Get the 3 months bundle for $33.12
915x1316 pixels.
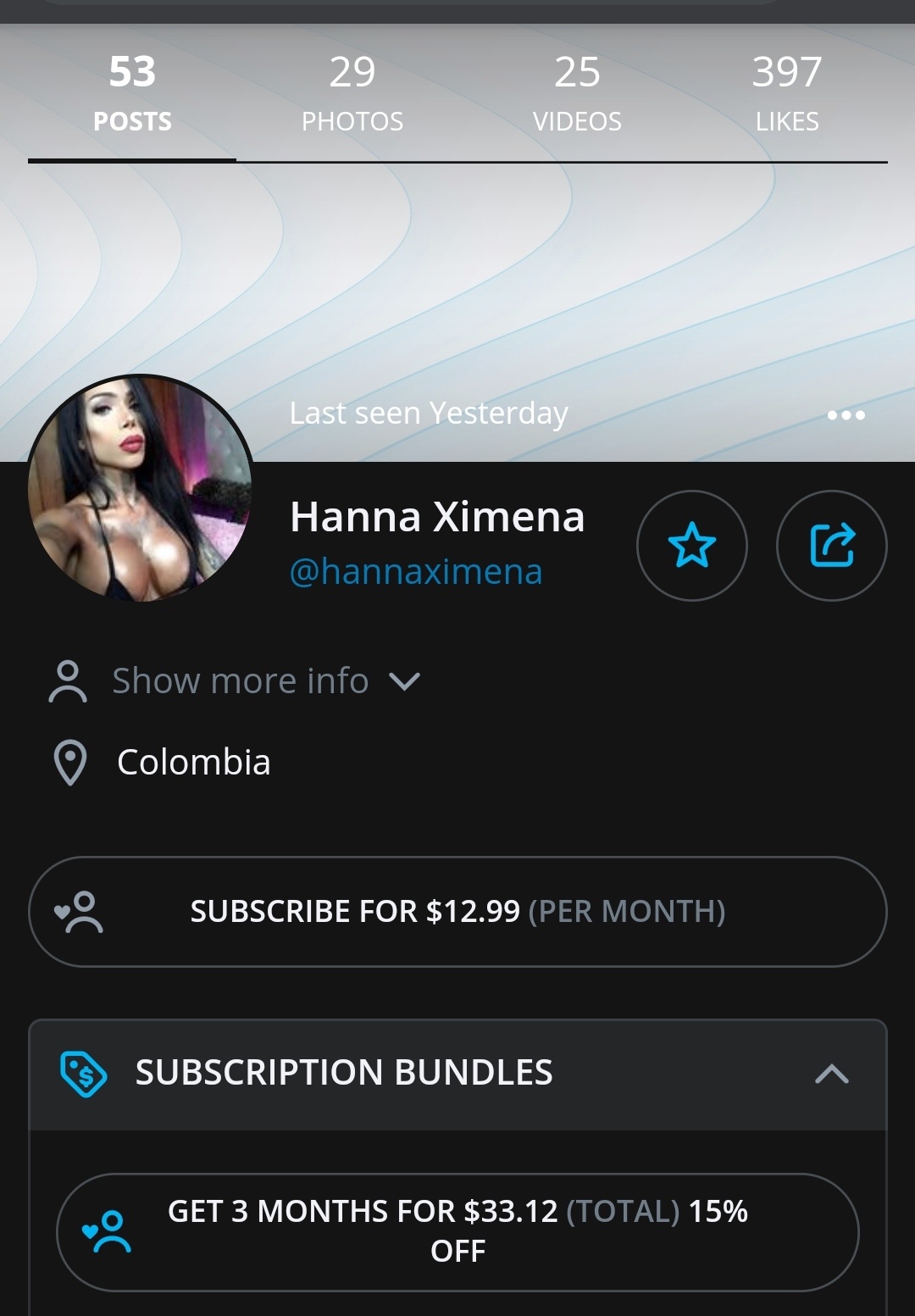(x=457, y=1231)
